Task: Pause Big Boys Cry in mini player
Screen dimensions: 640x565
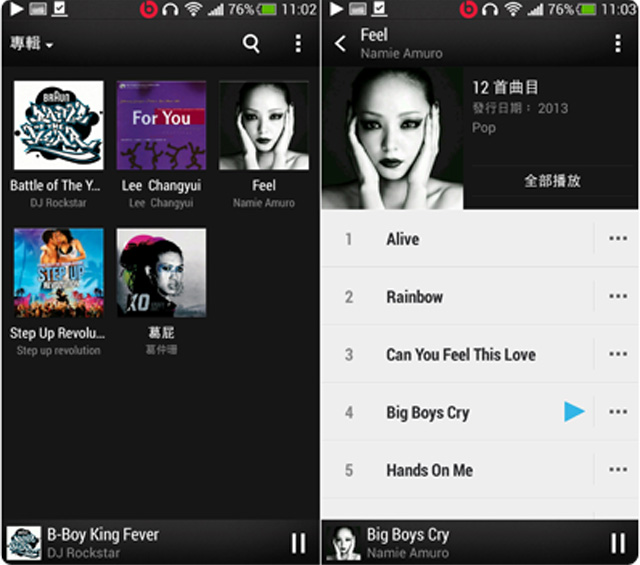Action: [618, 543]
